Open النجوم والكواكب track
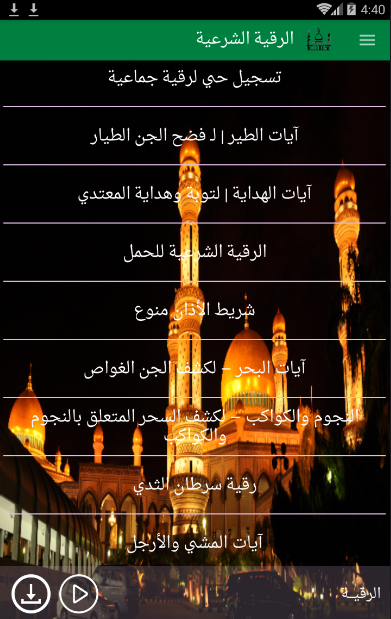The image size is (391, 619). (195, 426)
